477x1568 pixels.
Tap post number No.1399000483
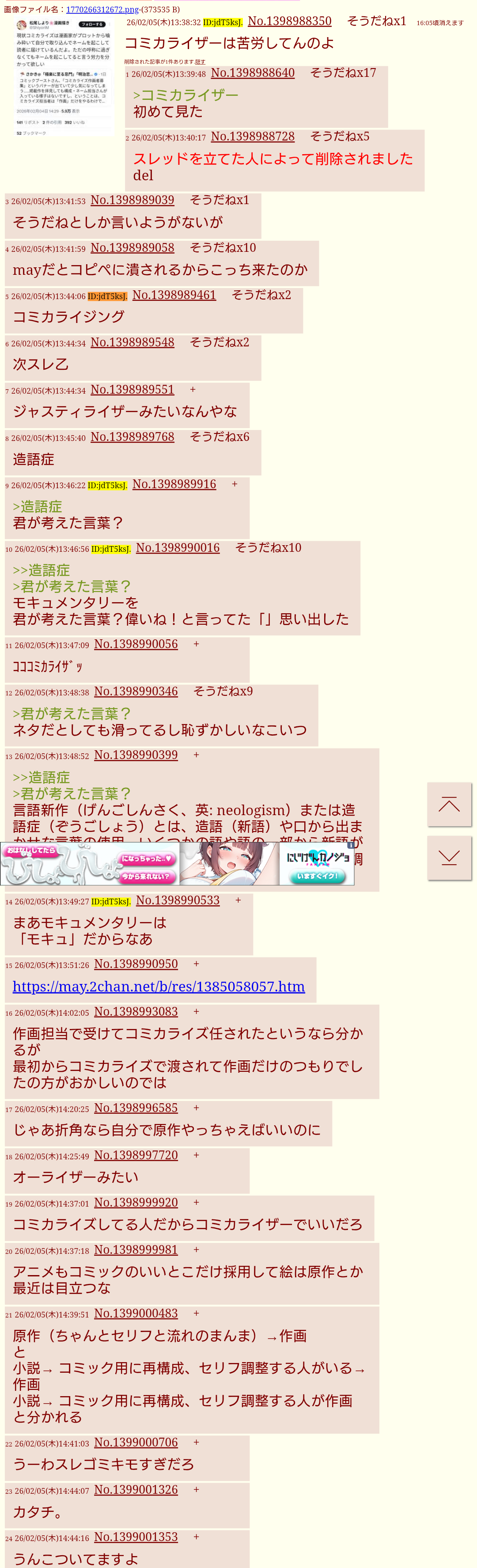tap(136, 1314)
